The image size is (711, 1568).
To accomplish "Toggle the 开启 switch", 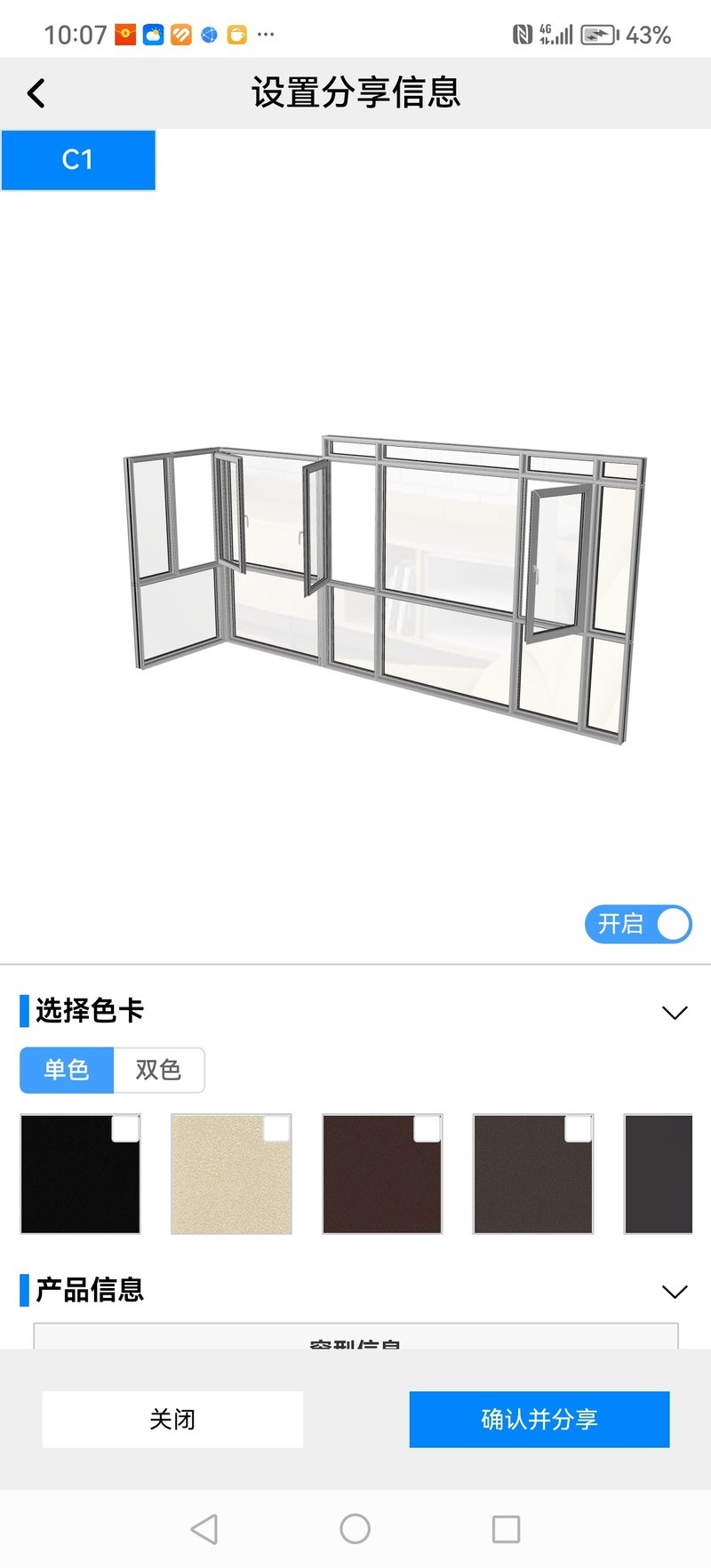I will coord(637,924).
